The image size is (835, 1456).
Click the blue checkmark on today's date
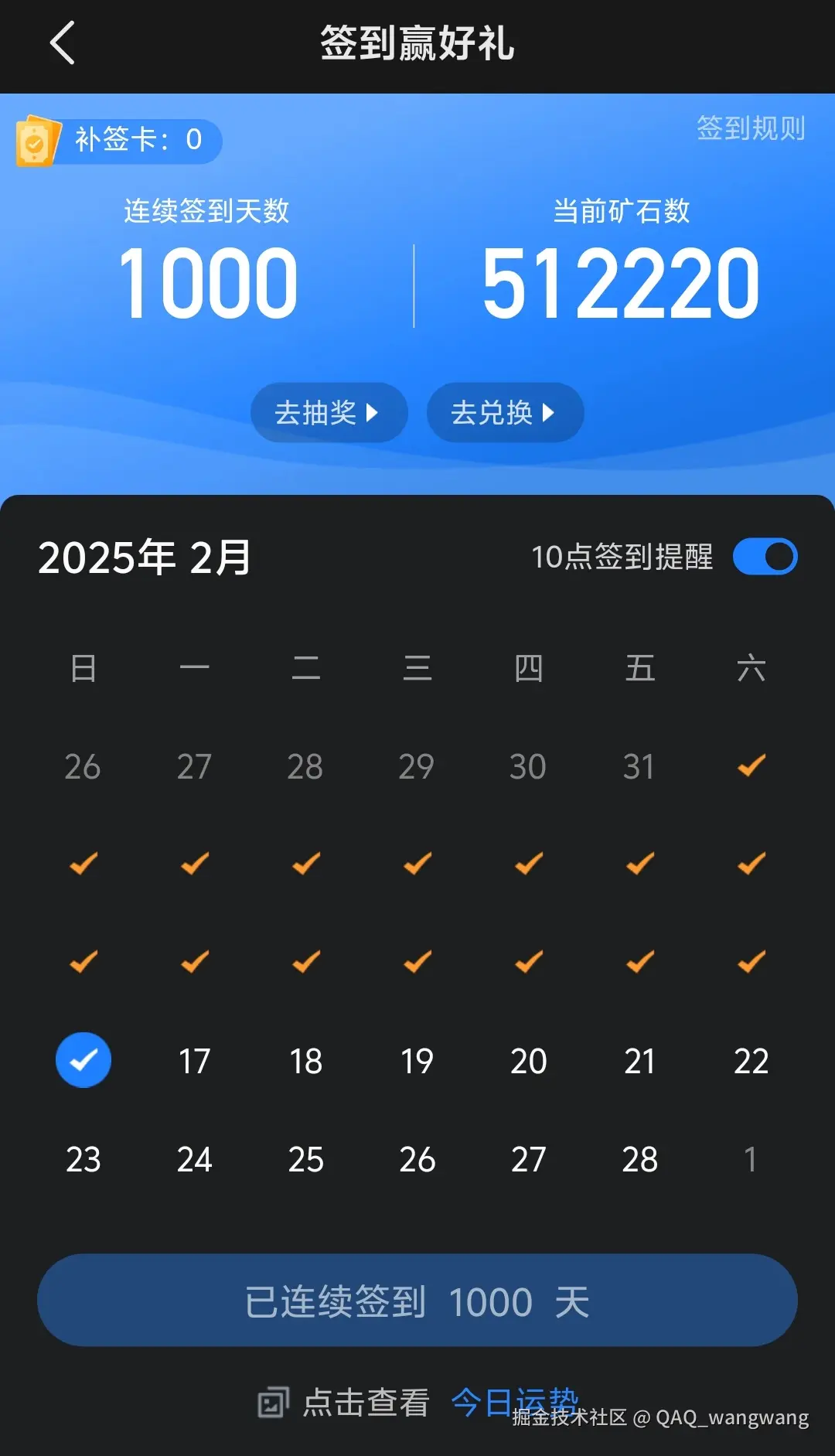(x=83, y=1059)
